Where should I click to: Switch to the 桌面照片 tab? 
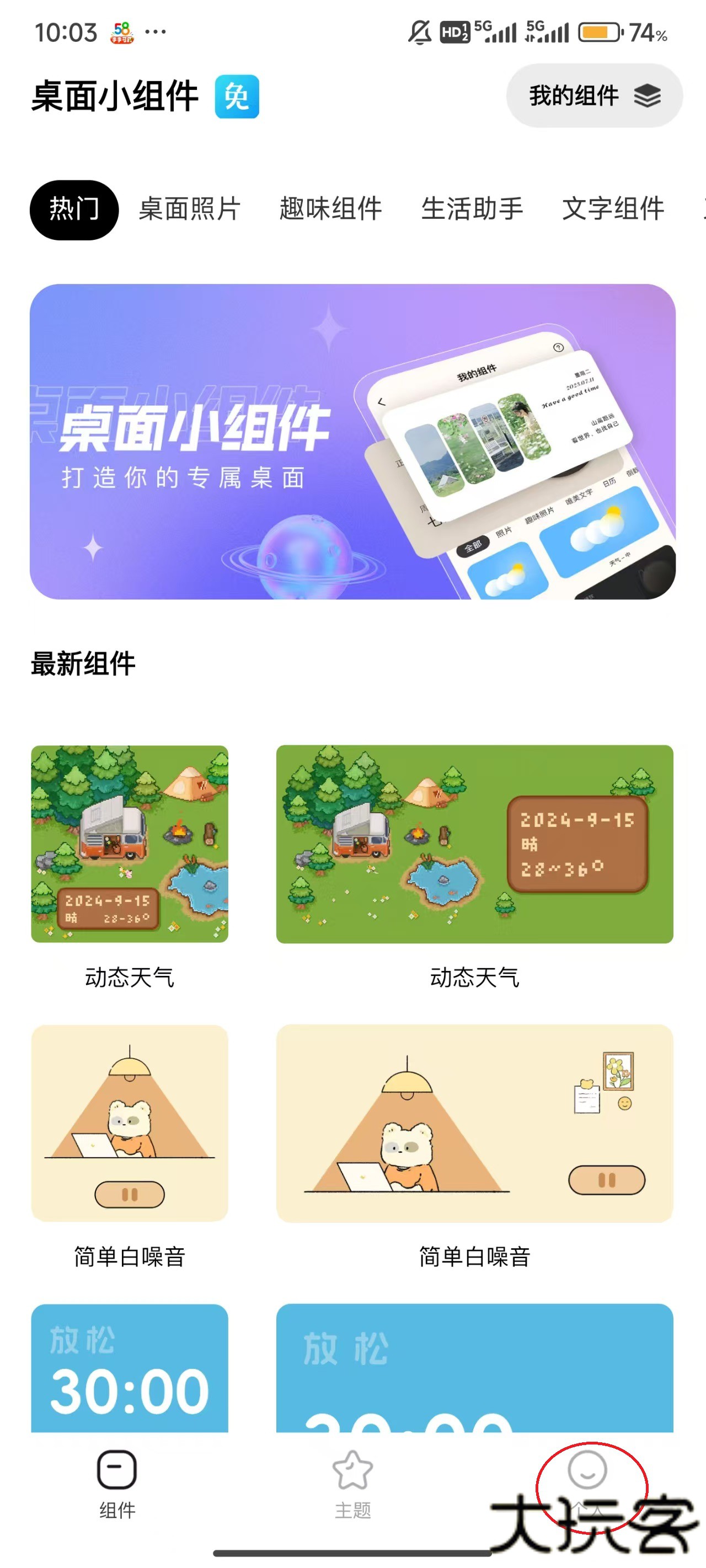[189, 210]
